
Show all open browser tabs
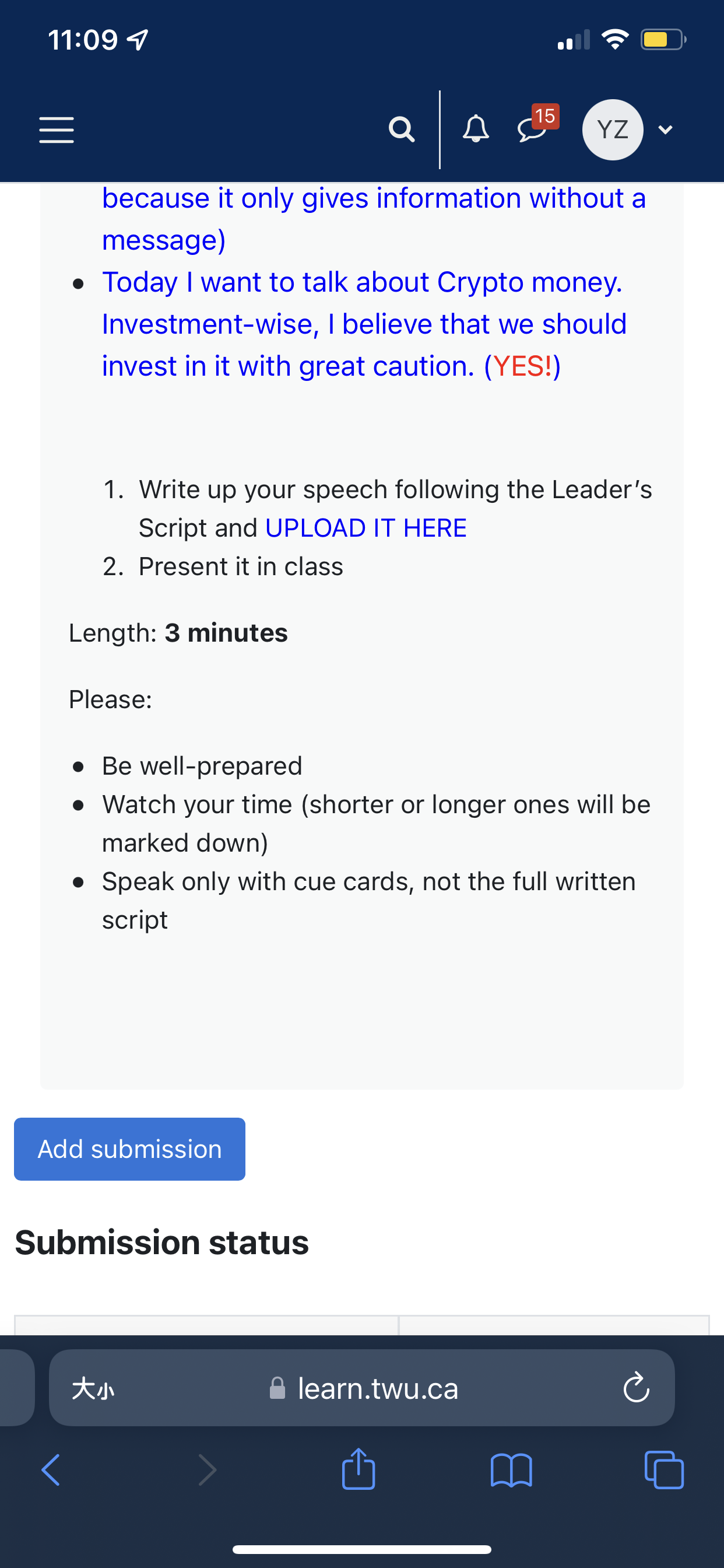click(664, 1470)
